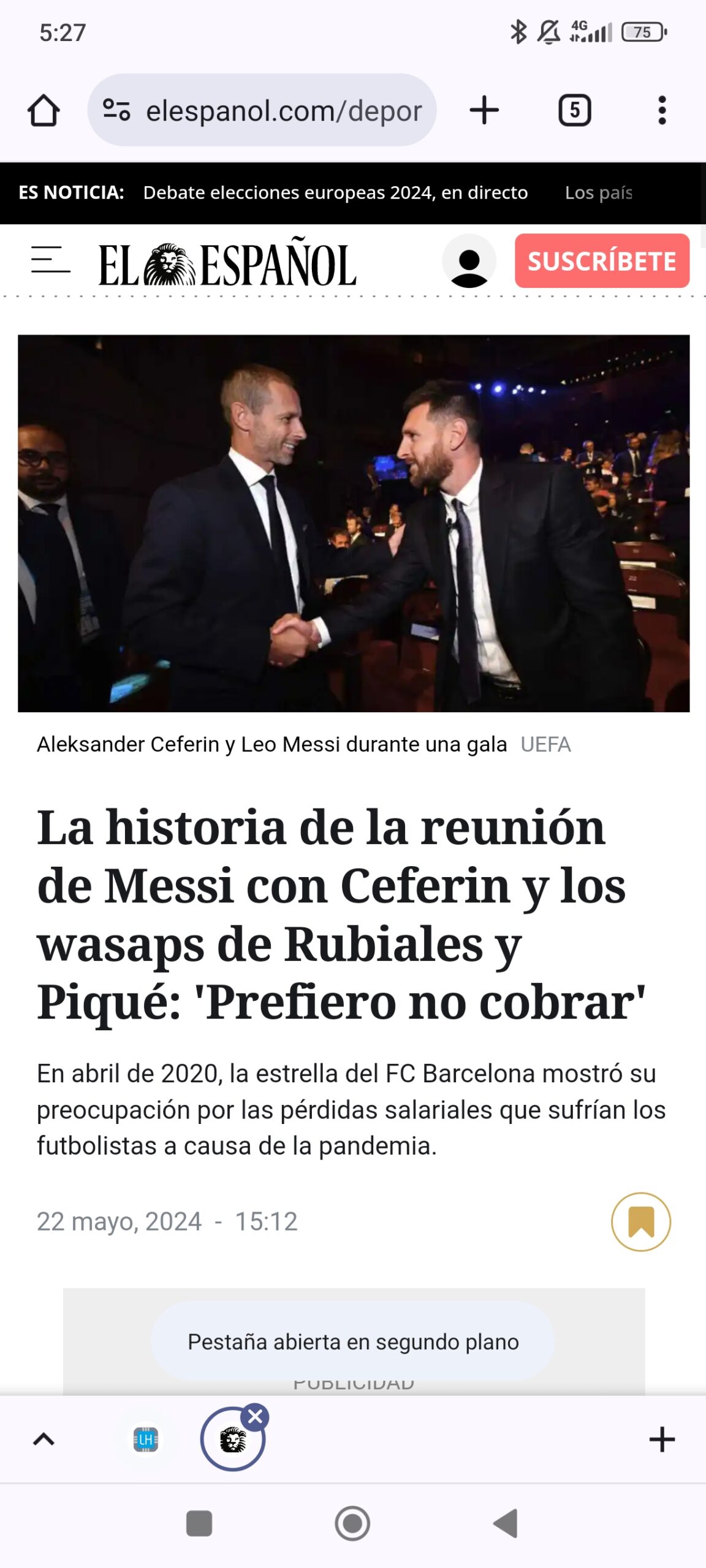Open the tab switcher showing 5 tabs
706x1568 pixels.
click(574, 110)
